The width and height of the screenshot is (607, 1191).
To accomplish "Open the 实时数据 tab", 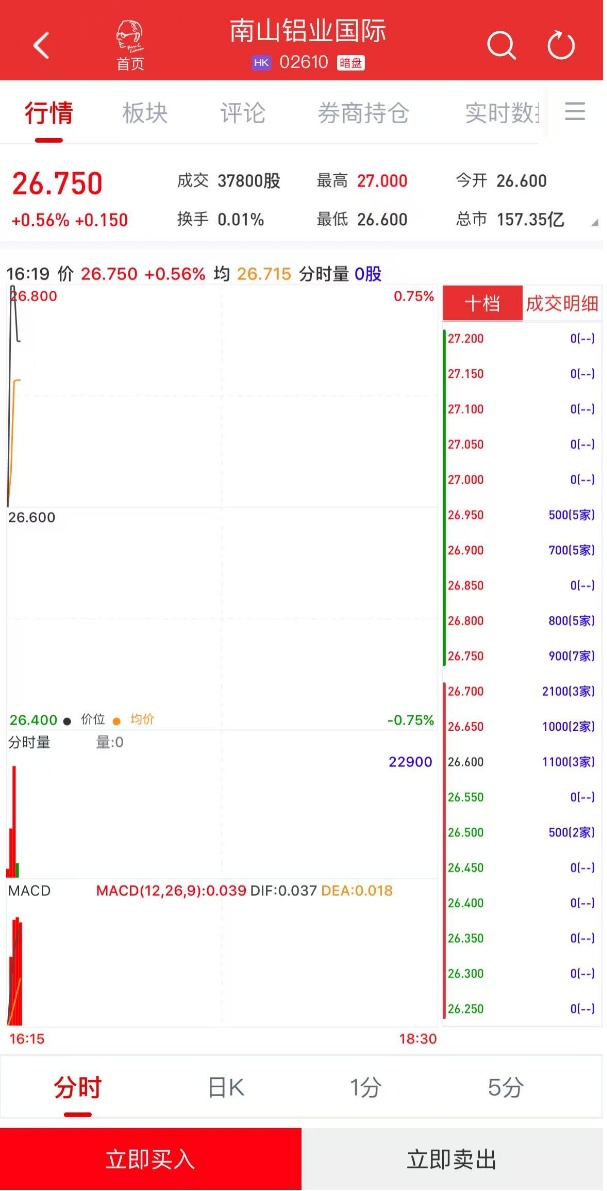I will 502,113.
